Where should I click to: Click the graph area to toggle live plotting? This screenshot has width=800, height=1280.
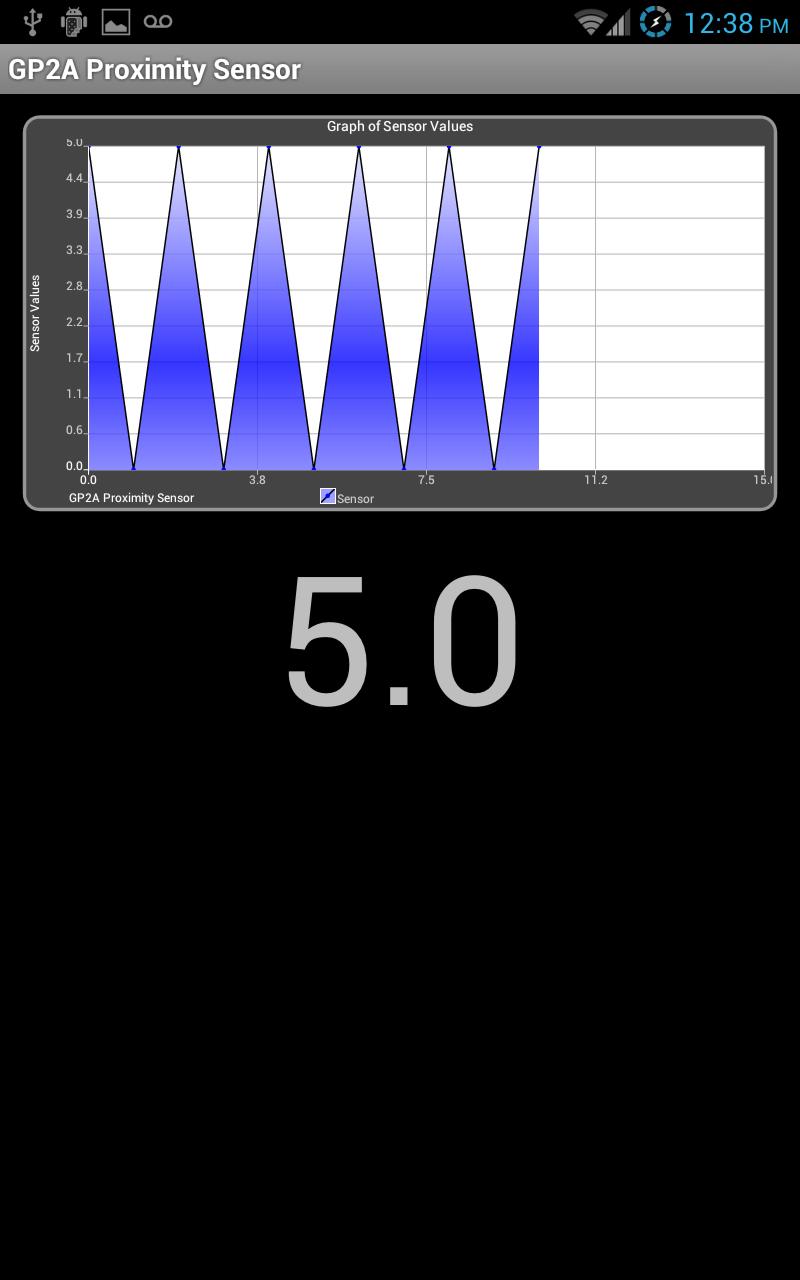(x=400, y=300)
